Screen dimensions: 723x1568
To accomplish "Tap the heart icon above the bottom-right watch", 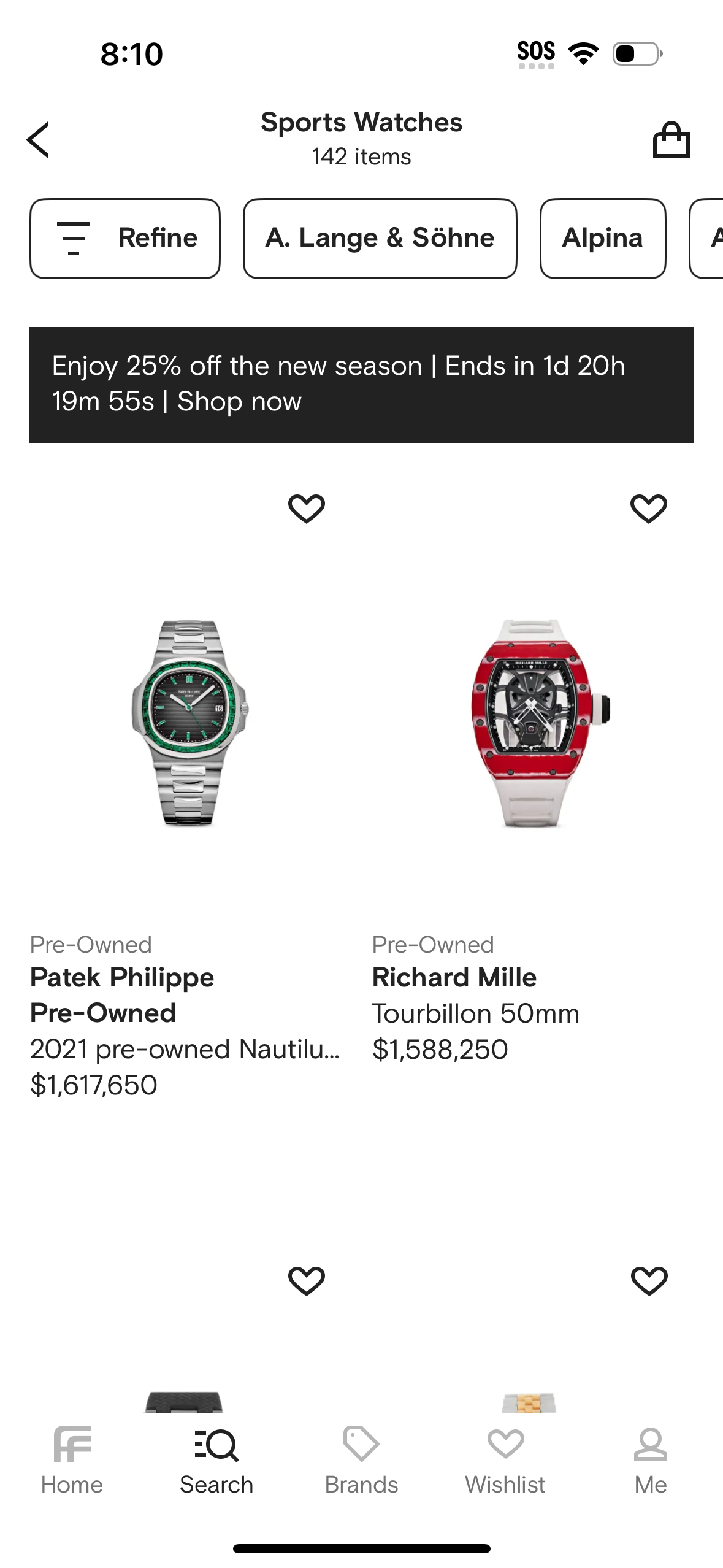I will (x=648, y=1281).
